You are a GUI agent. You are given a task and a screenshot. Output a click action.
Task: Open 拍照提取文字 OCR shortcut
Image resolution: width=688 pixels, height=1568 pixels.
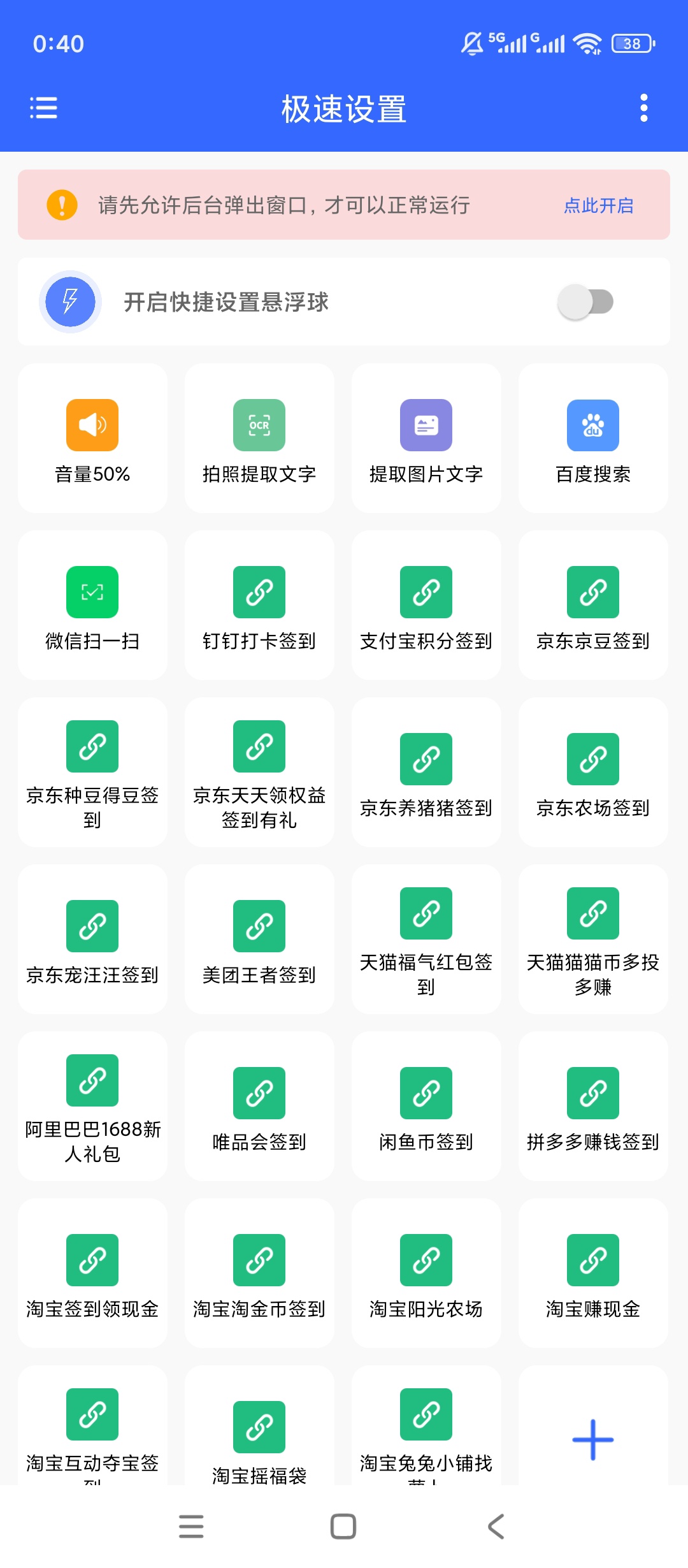(259, 438)
